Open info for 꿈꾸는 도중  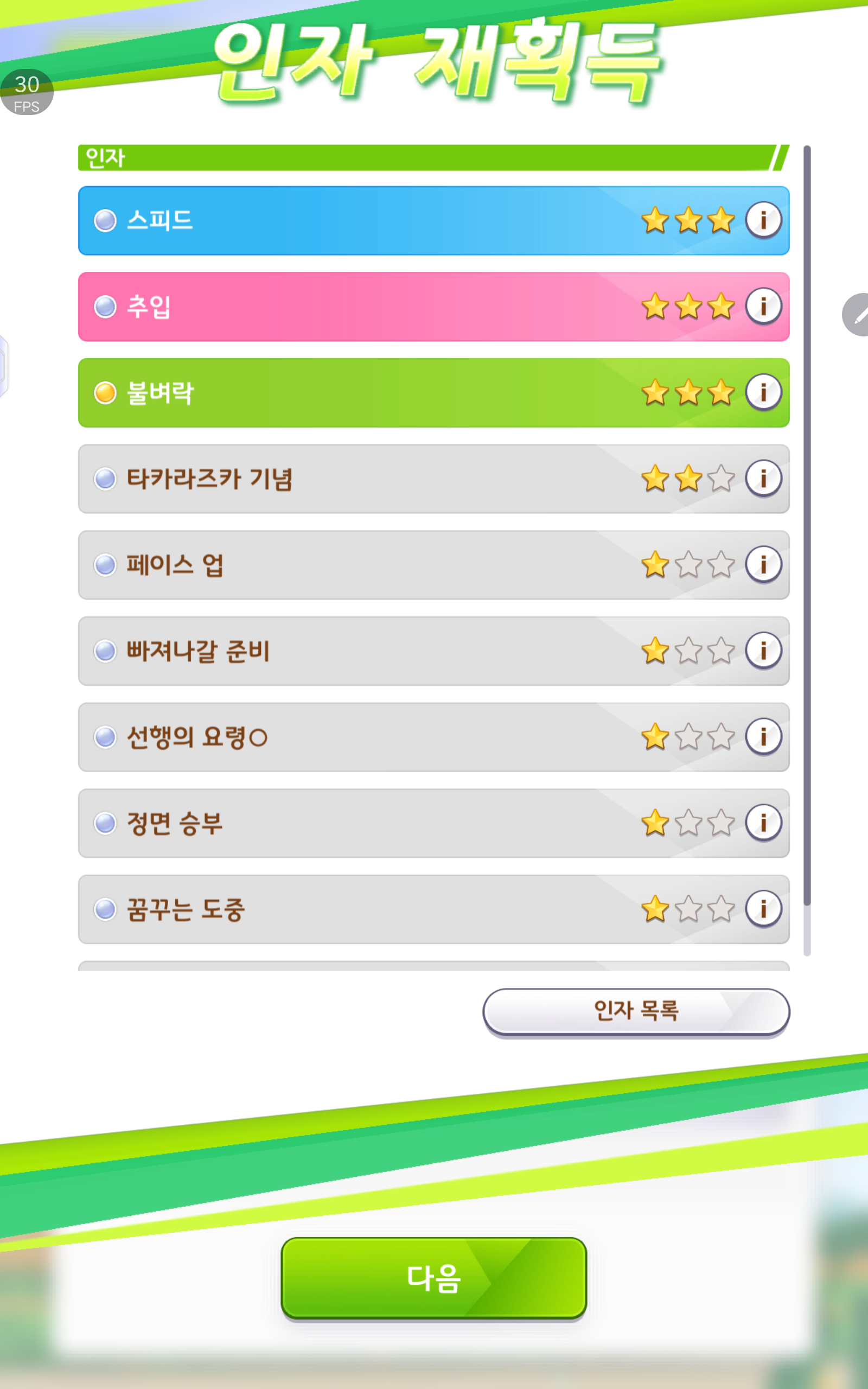tap(763, 909)
